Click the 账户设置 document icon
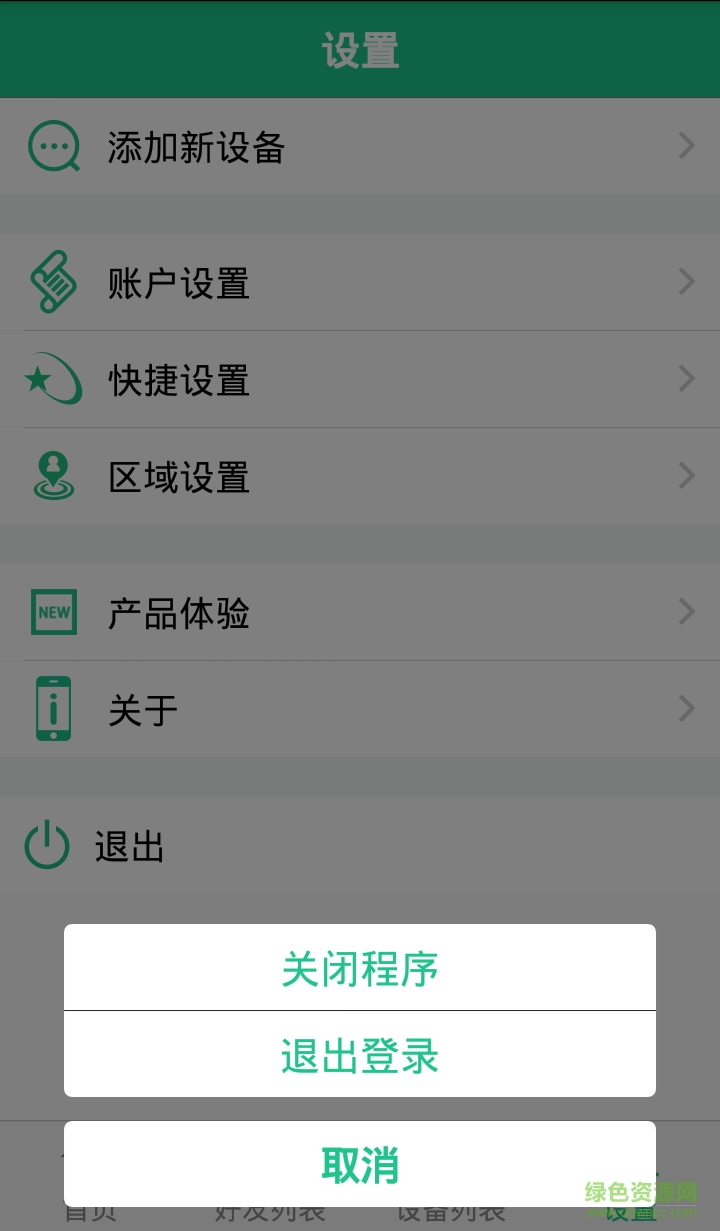The width and height of the screenshot is (720, 1231). coord(53,282)
